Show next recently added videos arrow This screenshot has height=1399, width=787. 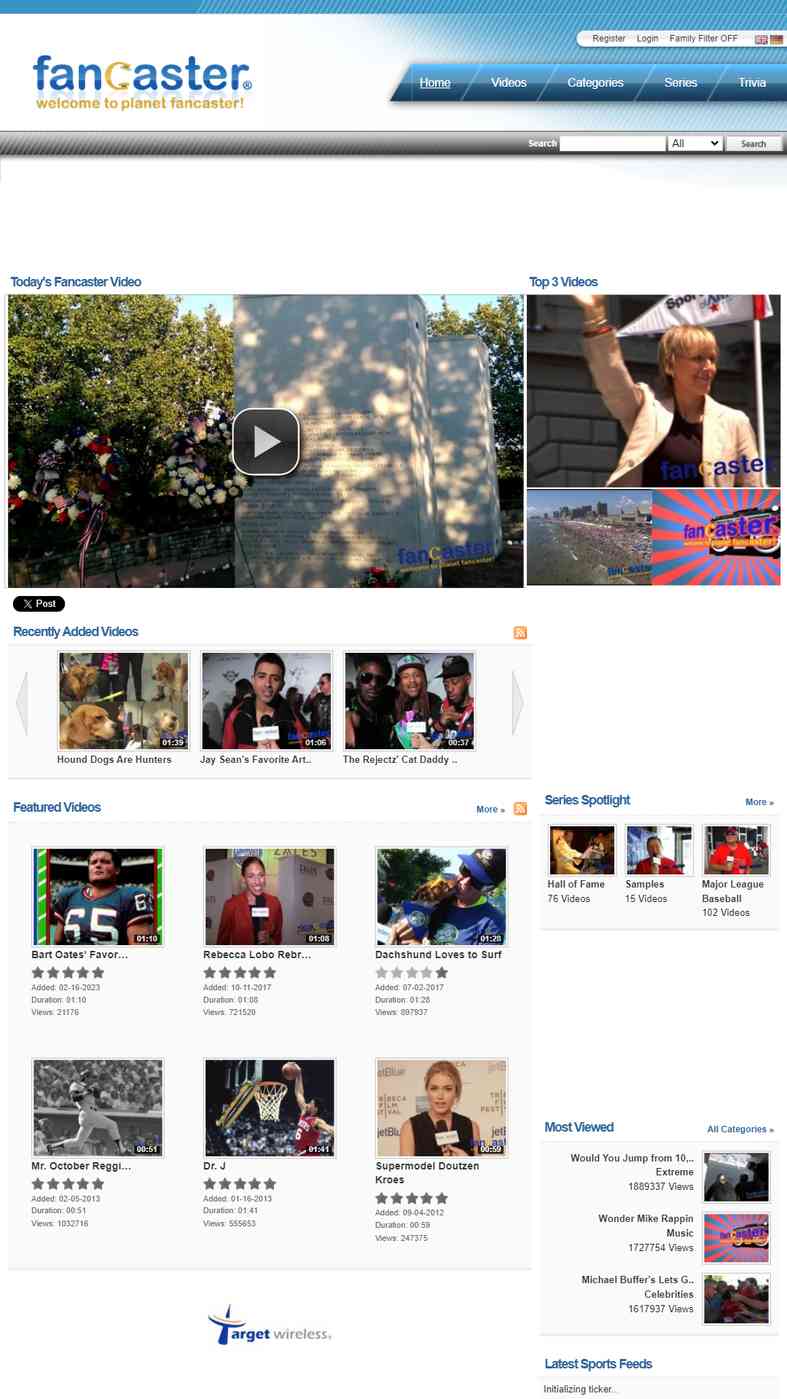point(517,702)
